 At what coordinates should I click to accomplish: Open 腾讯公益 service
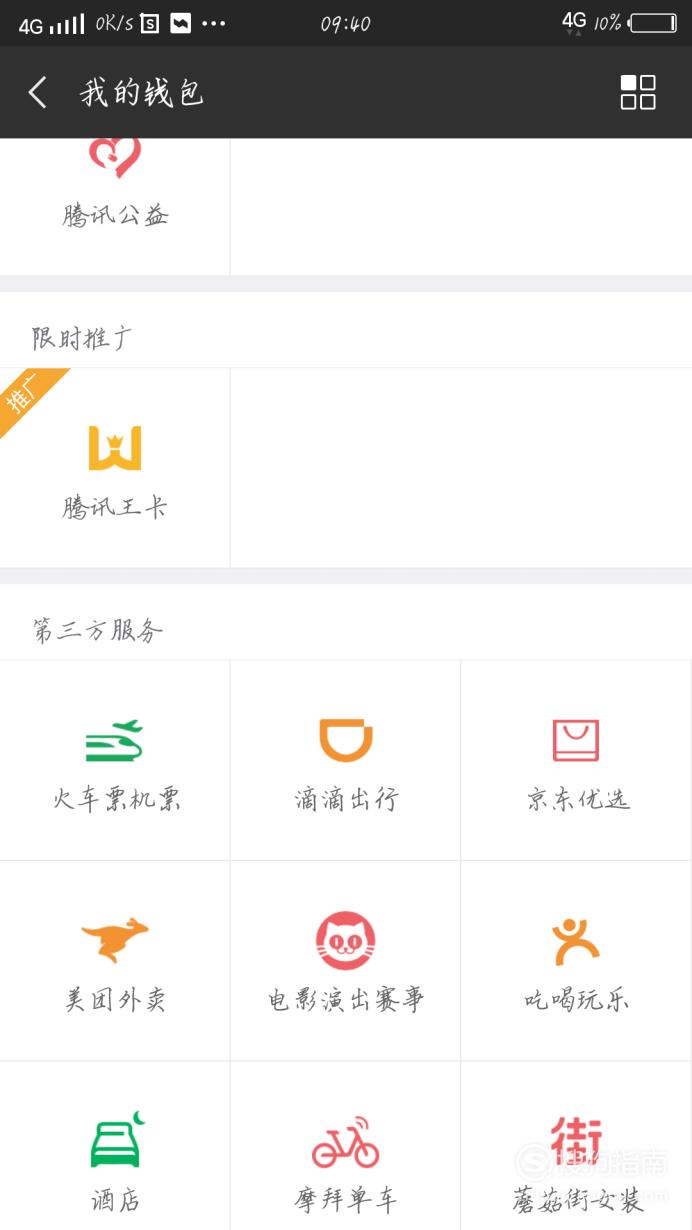pyautogui.click(x=115, y=207)
